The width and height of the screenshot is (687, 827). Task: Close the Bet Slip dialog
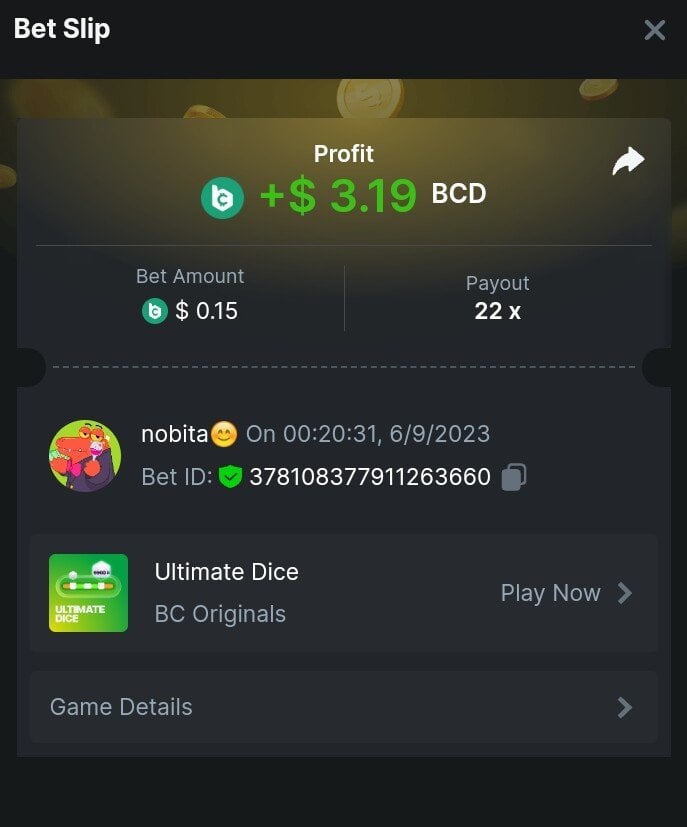click(654, 30)
